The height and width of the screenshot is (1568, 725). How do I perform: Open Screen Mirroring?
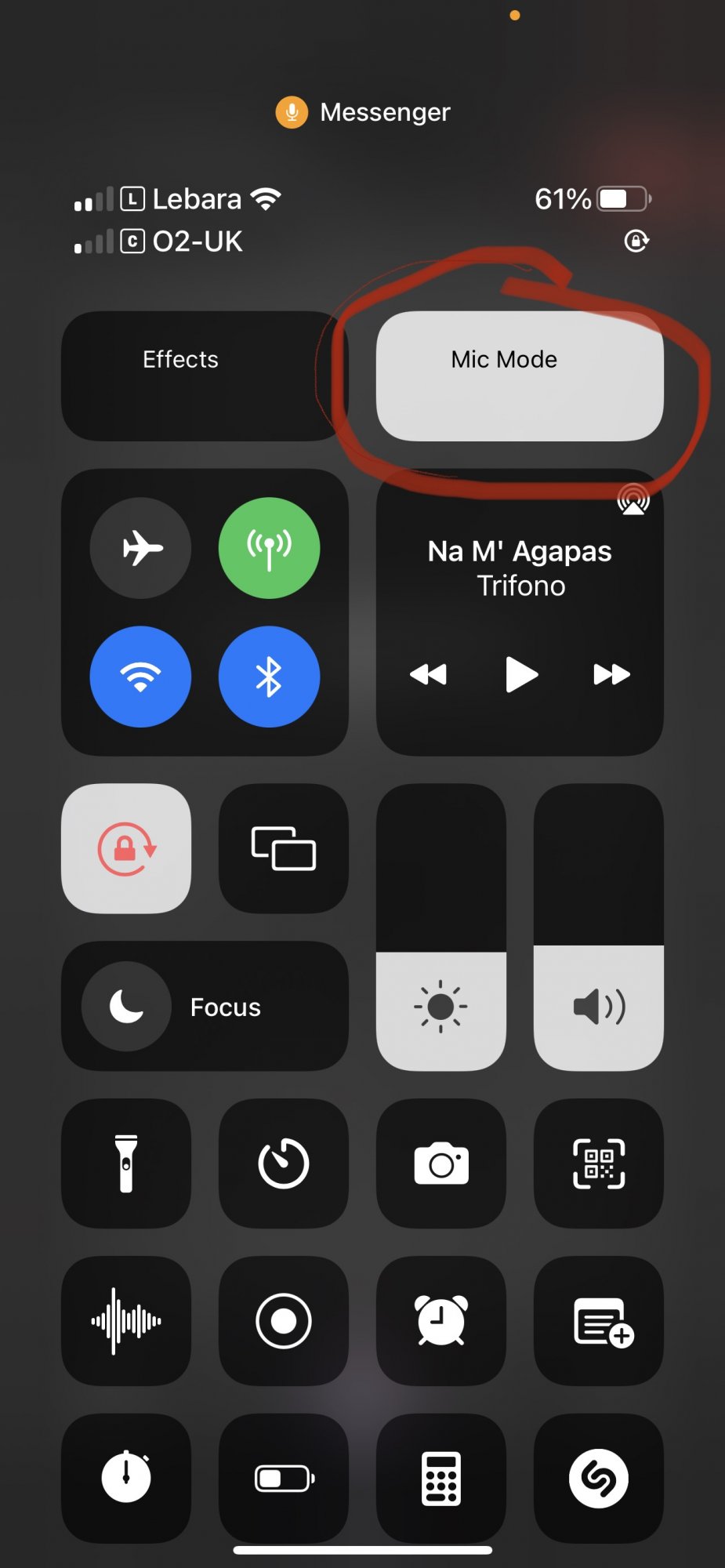(283, 848)
